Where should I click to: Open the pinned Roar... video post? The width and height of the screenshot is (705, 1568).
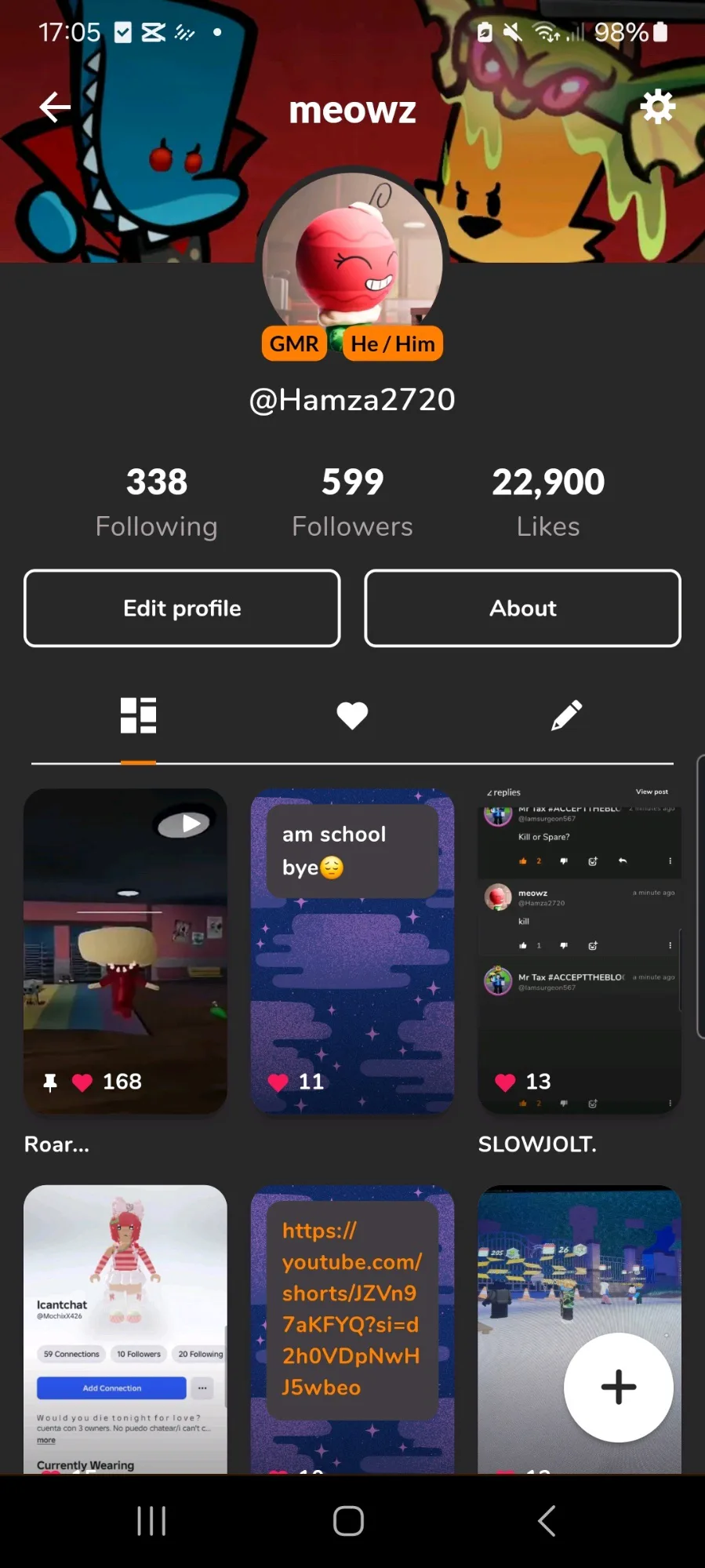(125, 949)
